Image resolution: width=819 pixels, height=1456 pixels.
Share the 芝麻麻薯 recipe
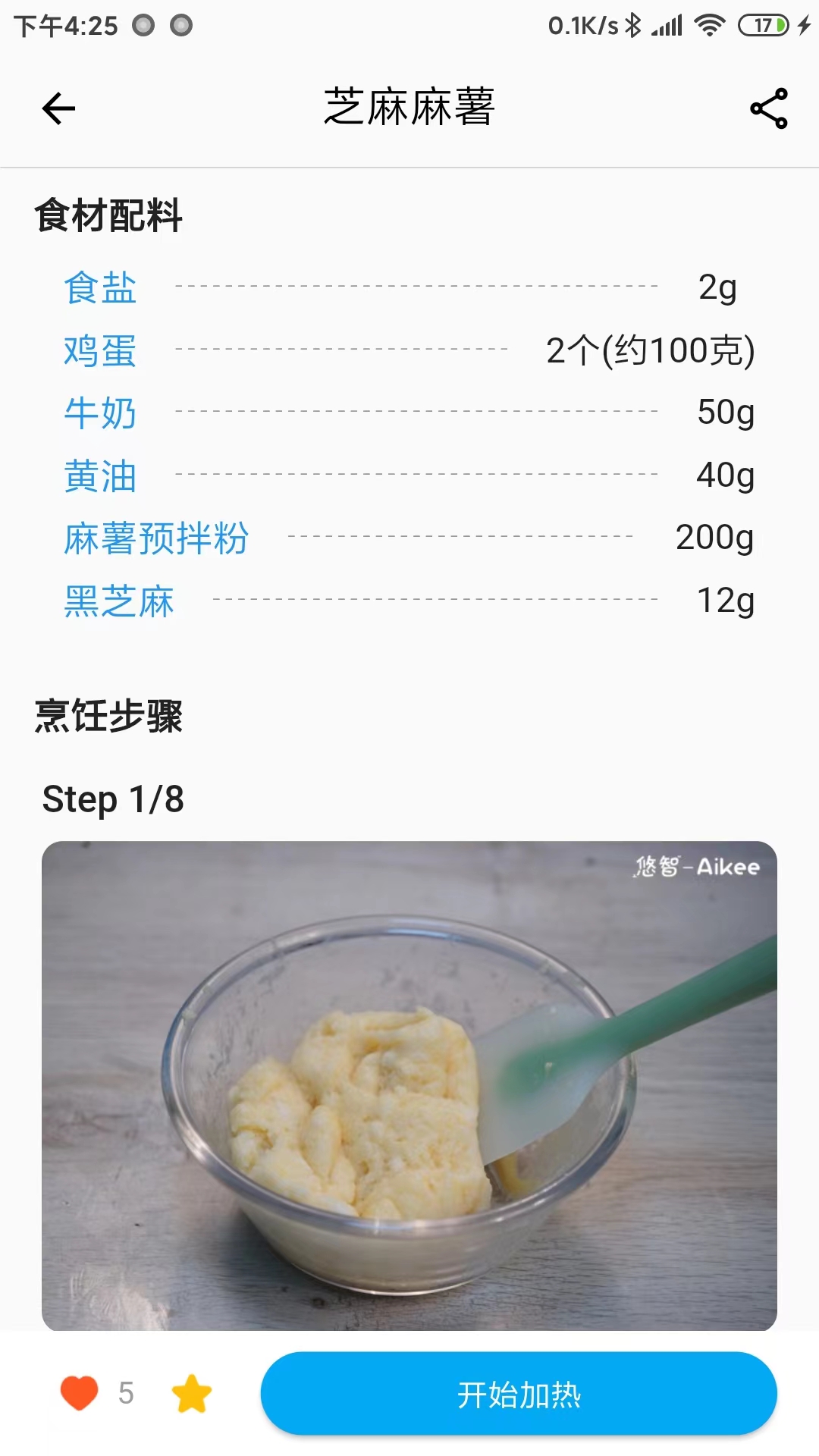768,108
